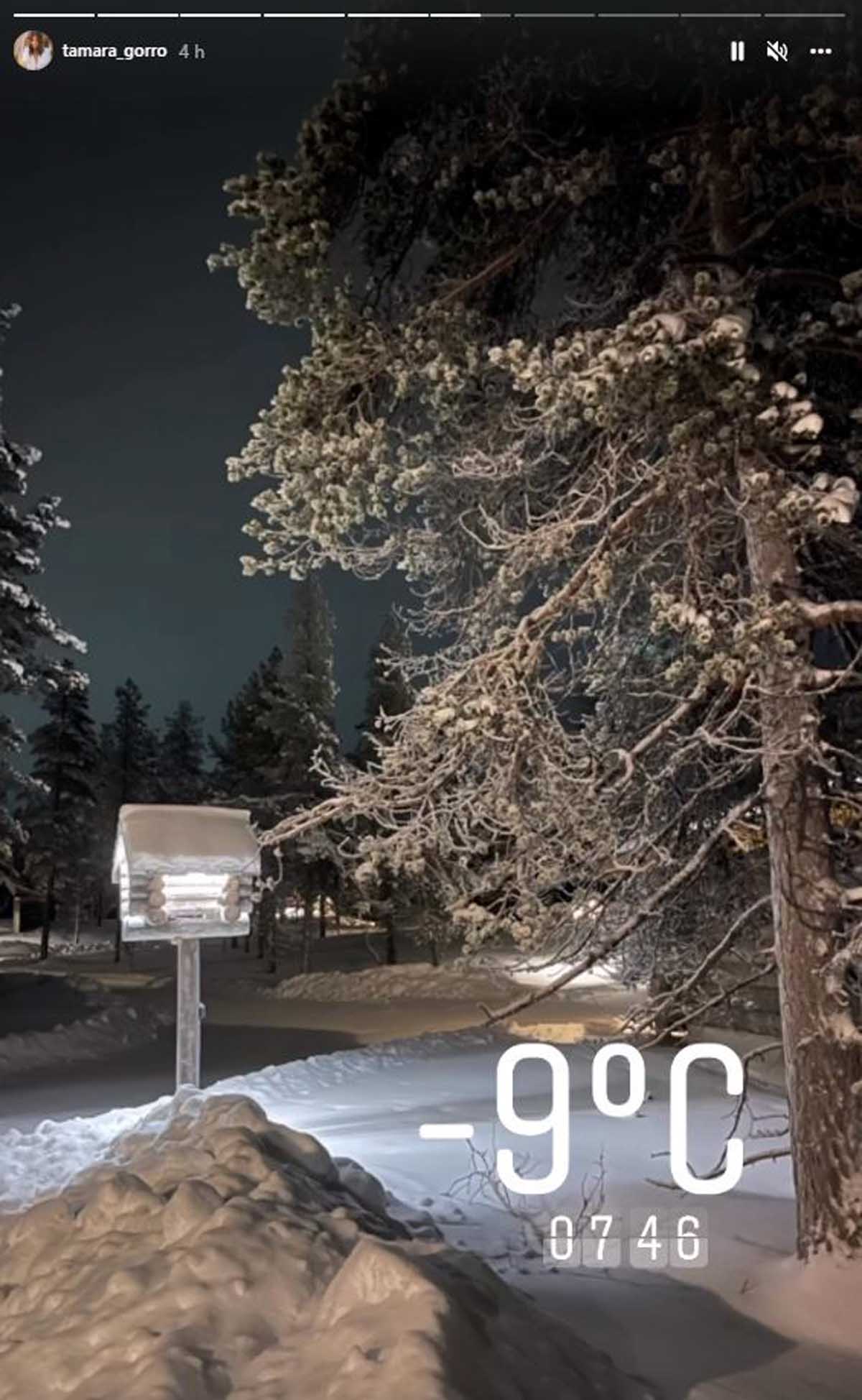Image resolution: width=862 pixels, height=1400 pixels.
Task: Open tamara_gorro's profile picture
Action: click(x=33, y=51)
